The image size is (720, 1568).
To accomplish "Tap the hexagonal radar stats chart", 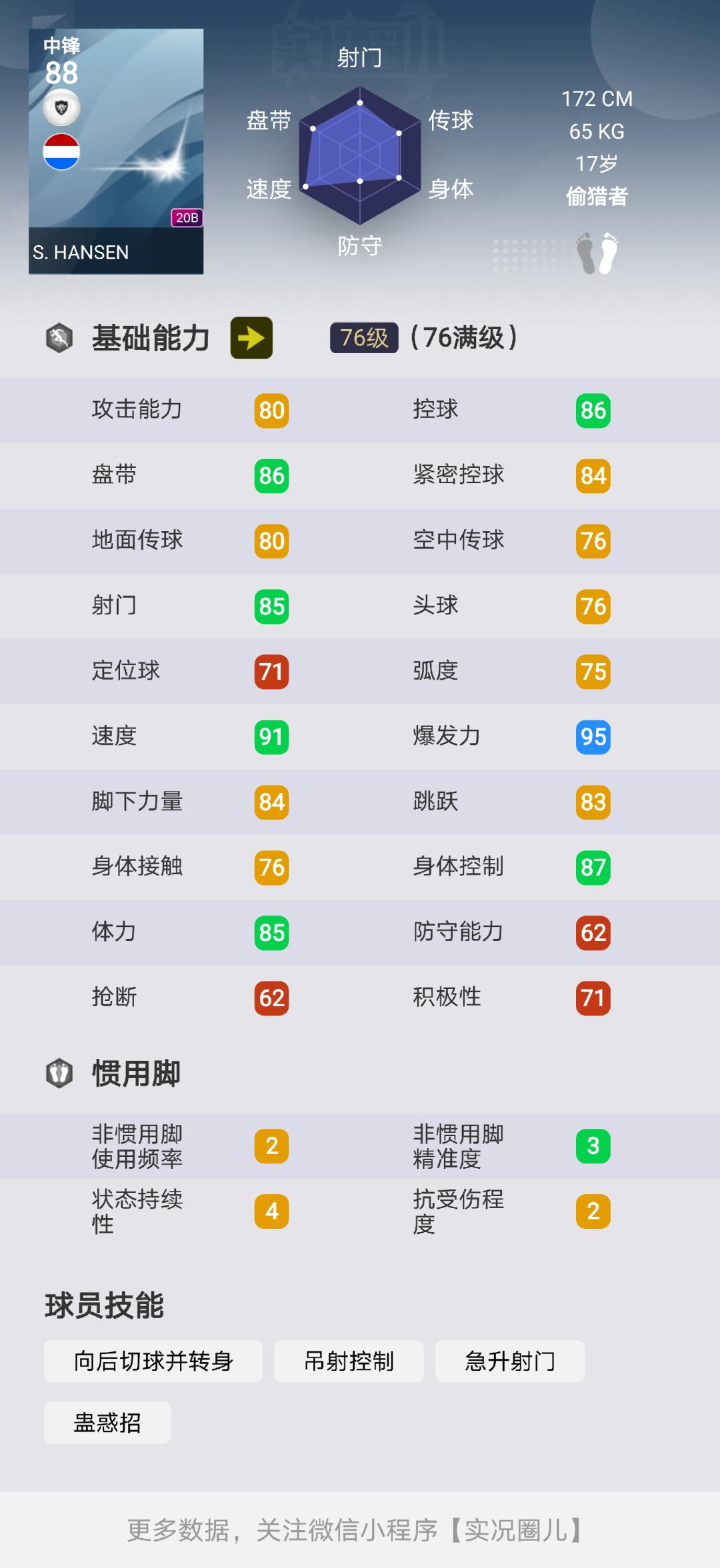I will click(x=359, y=154).
